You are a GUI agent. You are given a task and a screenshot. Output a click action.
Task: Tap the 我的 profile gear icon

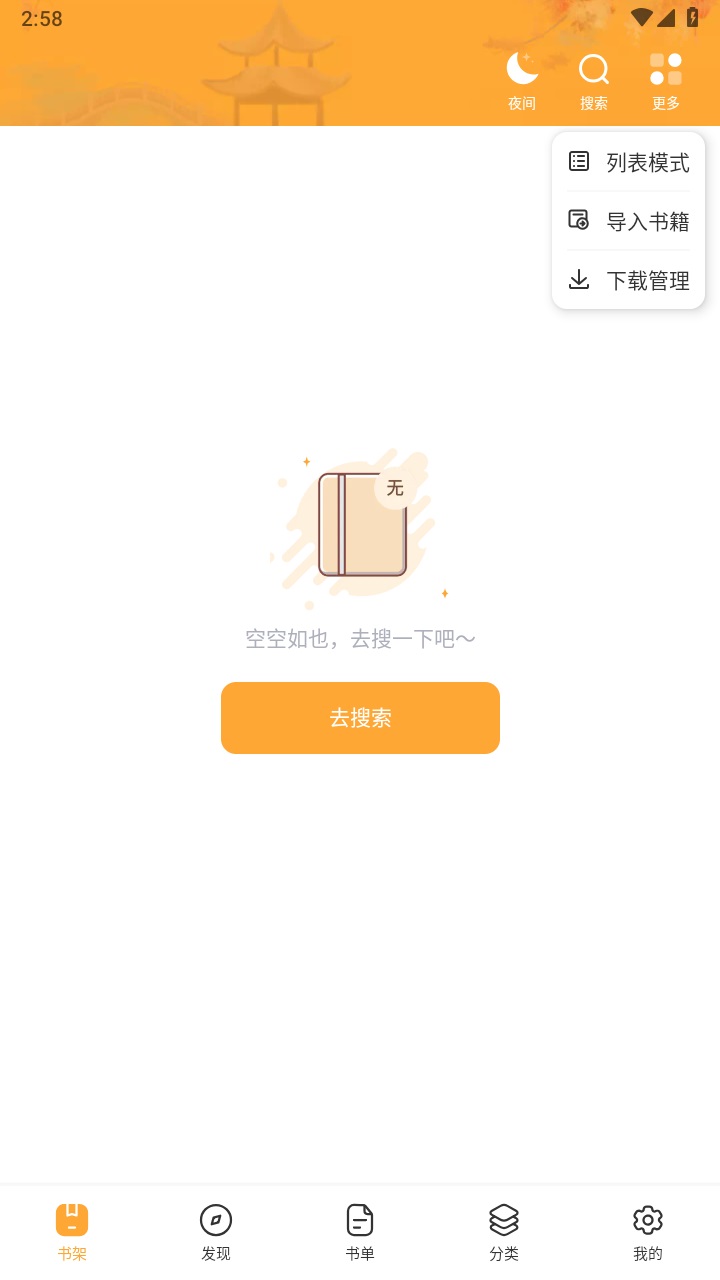point(648,1219)
